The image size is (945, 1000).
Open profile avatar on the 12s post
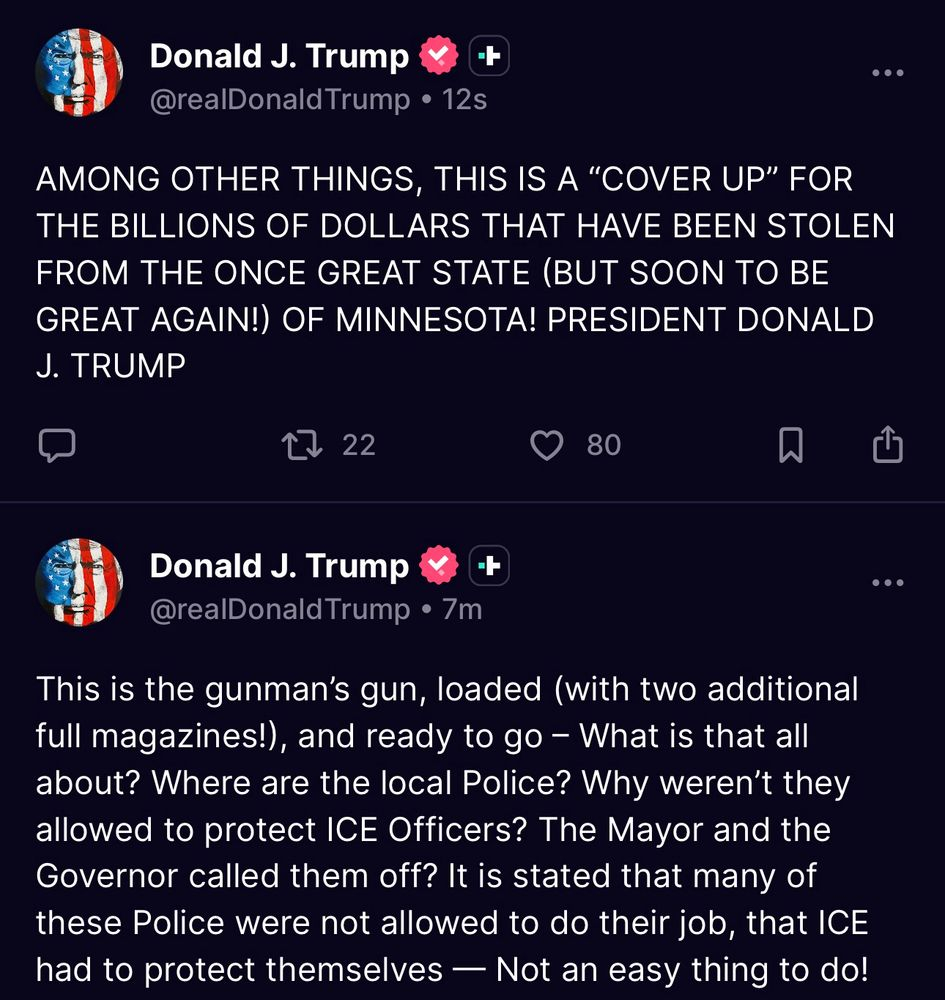point(79,73)
